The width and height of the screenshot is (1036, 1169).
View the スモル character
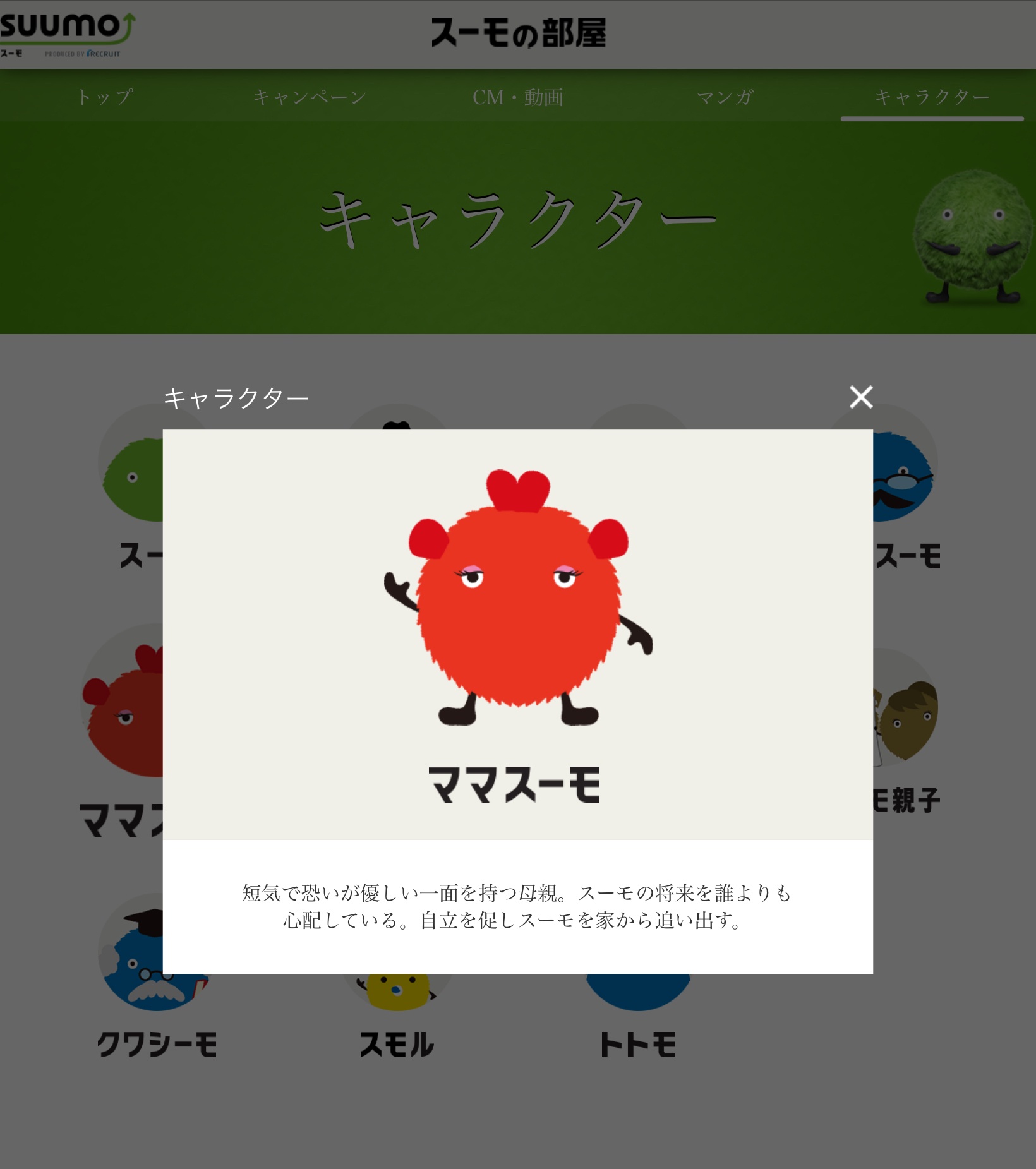tap(397, 1044)
